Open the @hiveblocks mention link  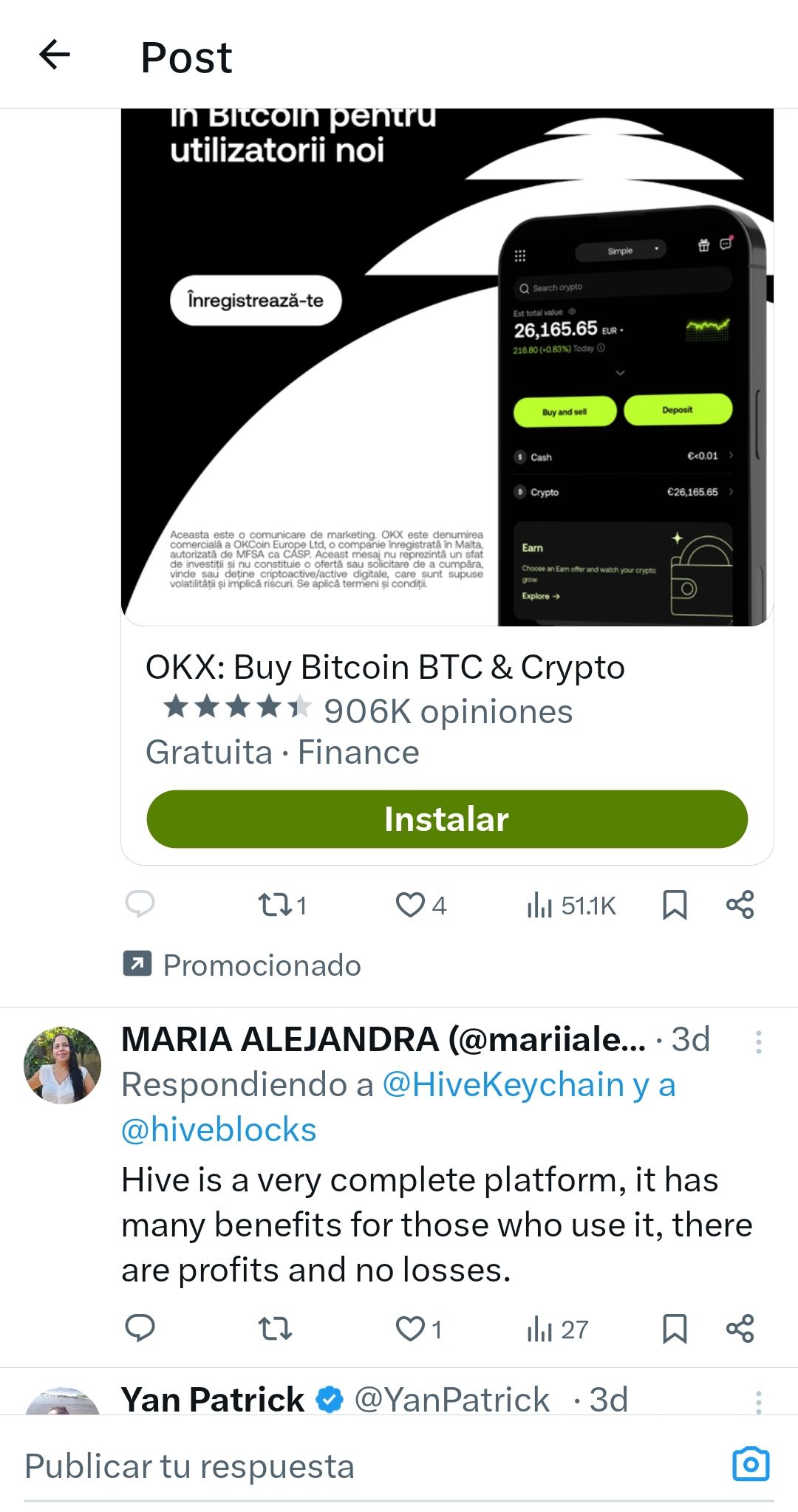pos(219,1130)
